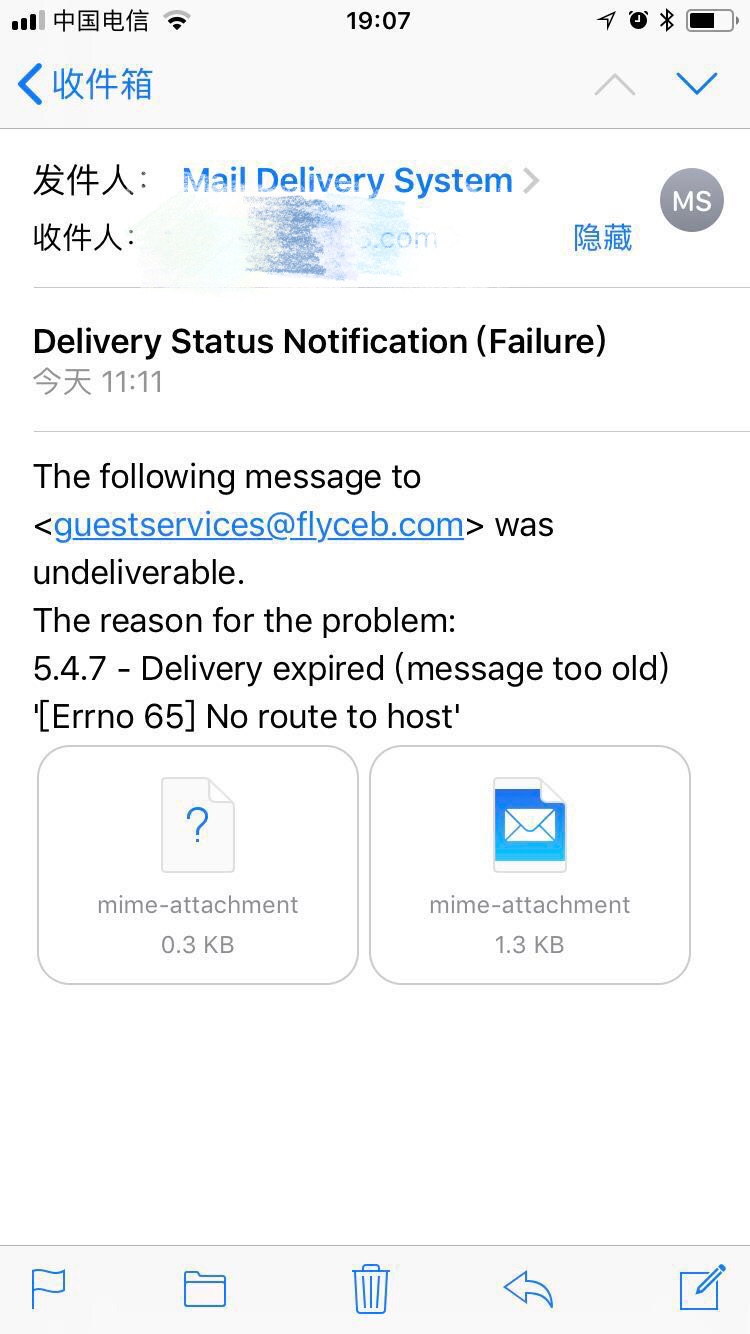Tap the MS sender avatar

(691, 201)
